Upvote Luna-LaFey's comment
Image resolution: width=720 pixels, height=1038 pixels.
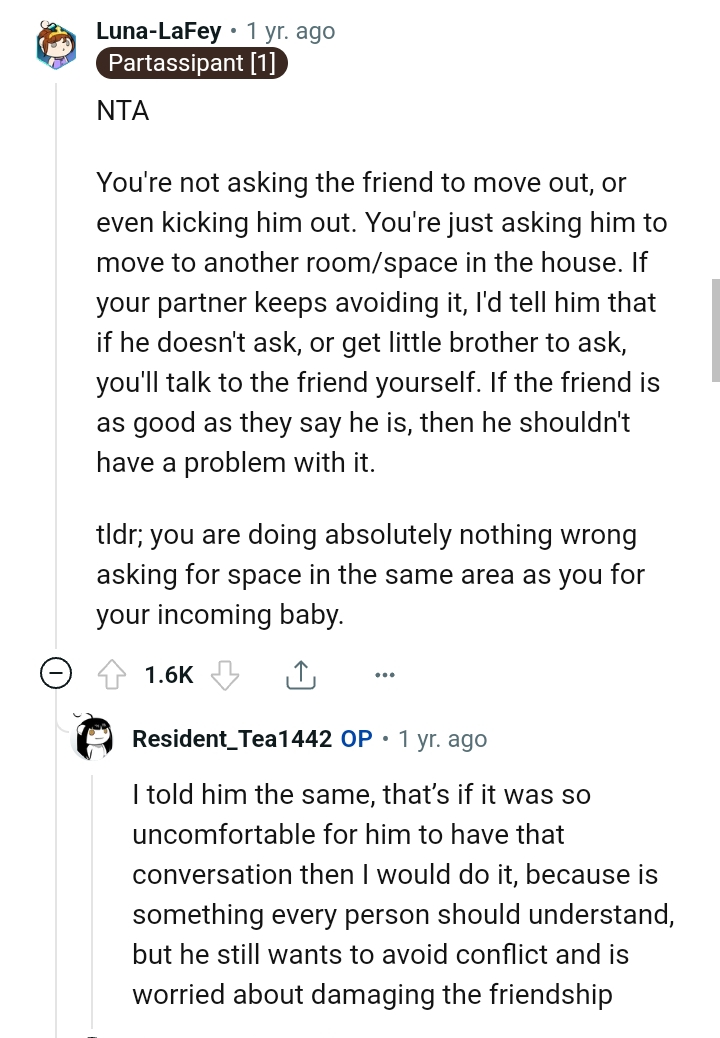point(111,676)
